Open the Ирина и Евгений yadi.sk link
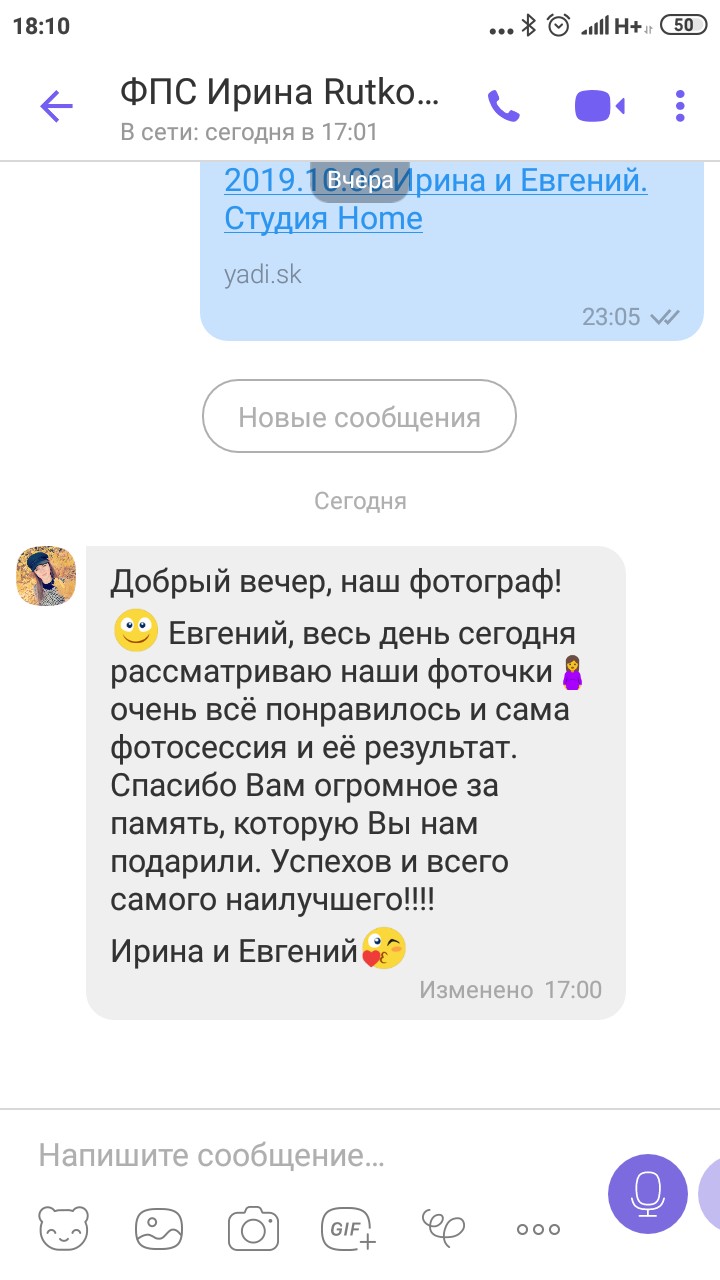The width and height of the screenshot is (720, 1280). point(435,200)
